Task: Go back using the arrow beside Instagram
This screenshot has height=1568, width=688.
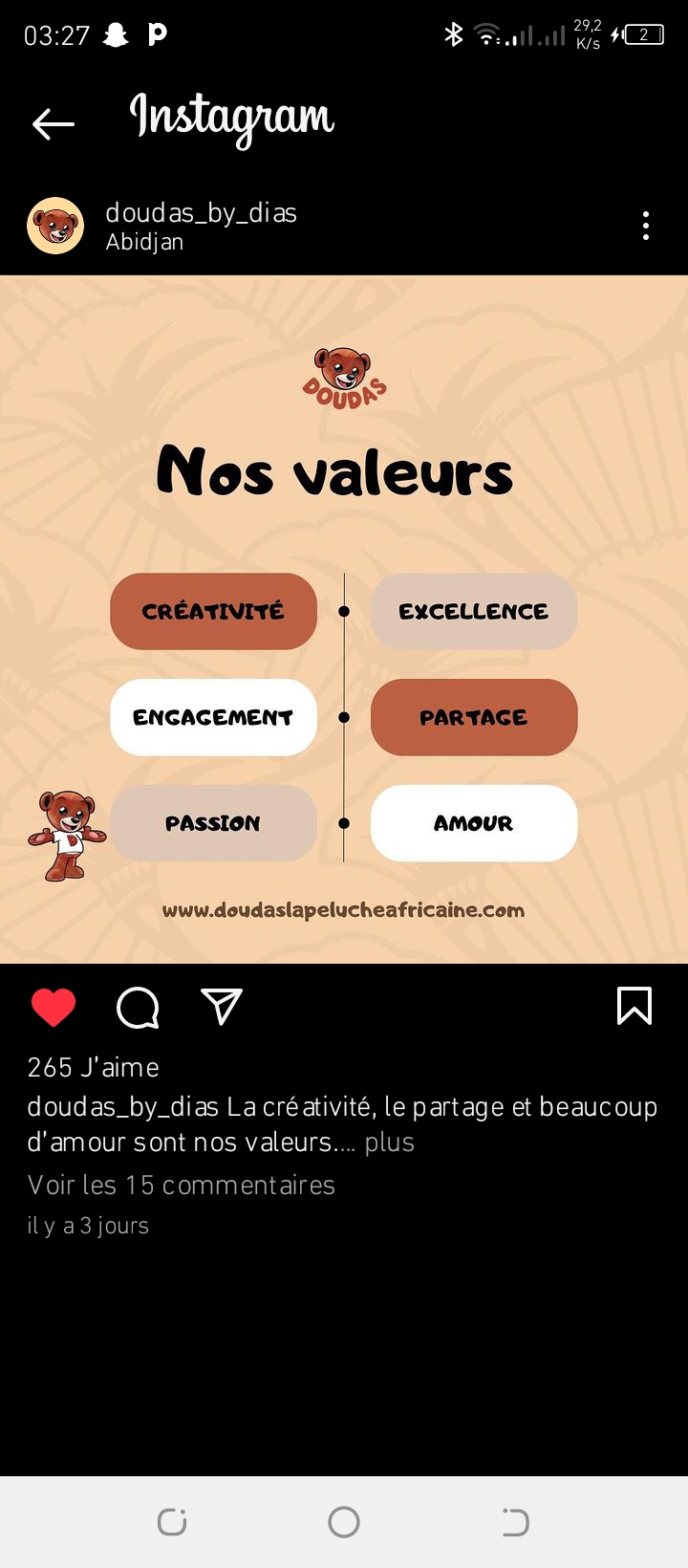Action: click(x=54, y=123)
